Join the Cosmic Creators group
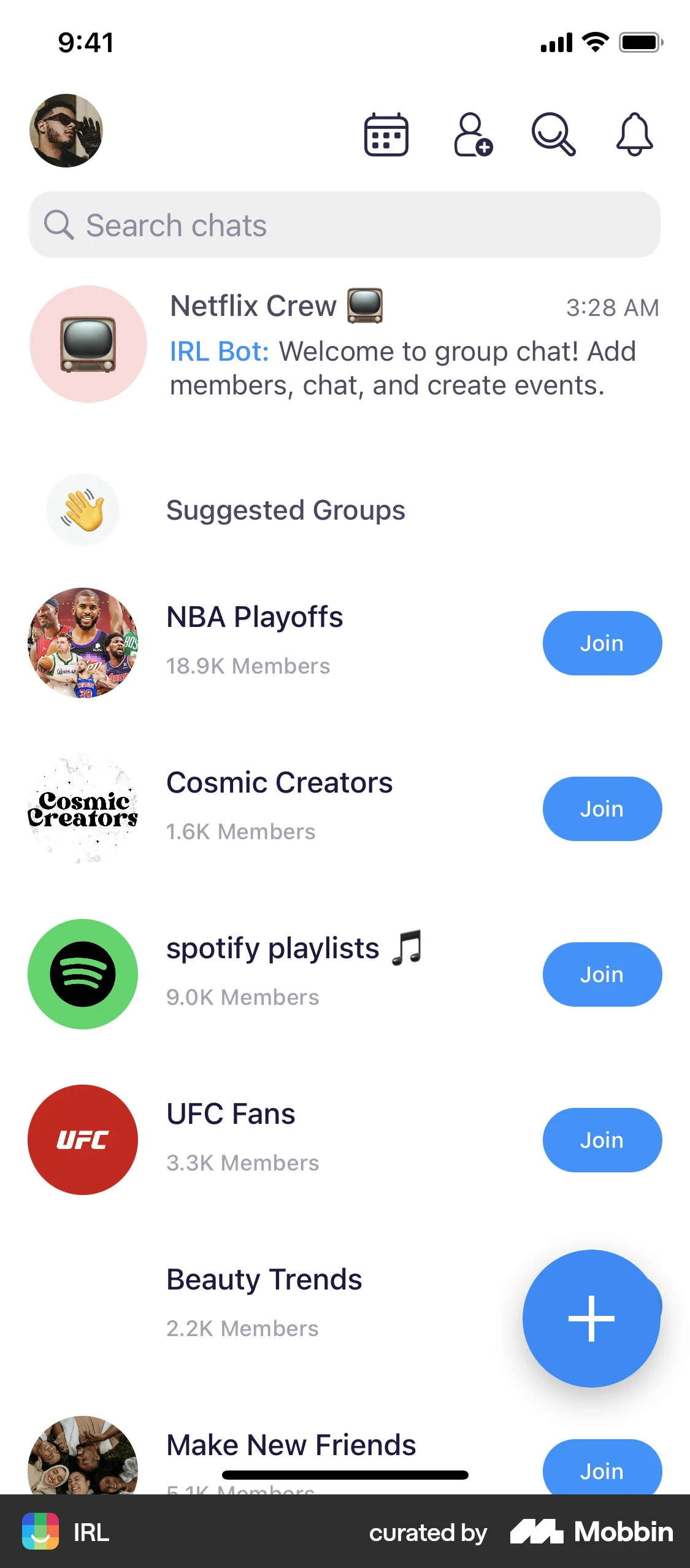The image size is (690, 1568). tap(602, 809)
